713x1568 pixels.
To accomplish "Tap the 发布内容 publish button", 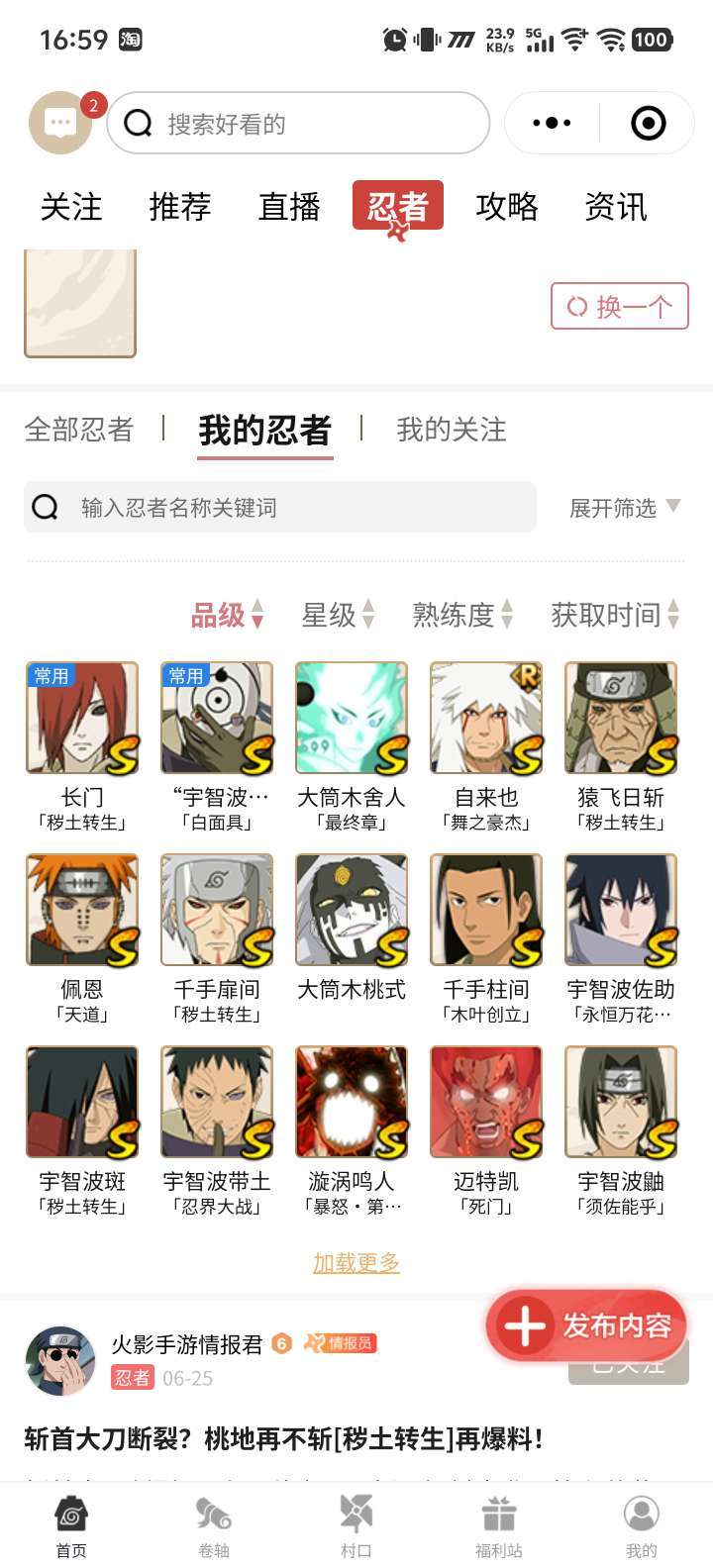I will [586, 1325].
